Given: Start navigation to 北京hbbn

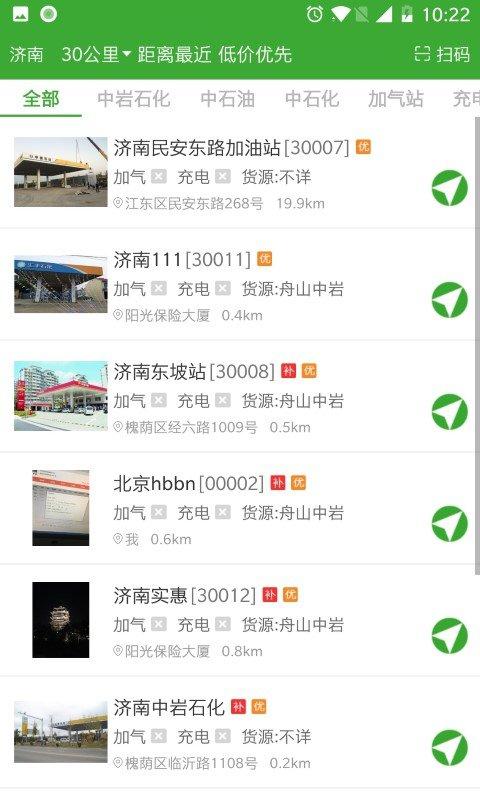Looking at the screenshot, I should (450, 524).
